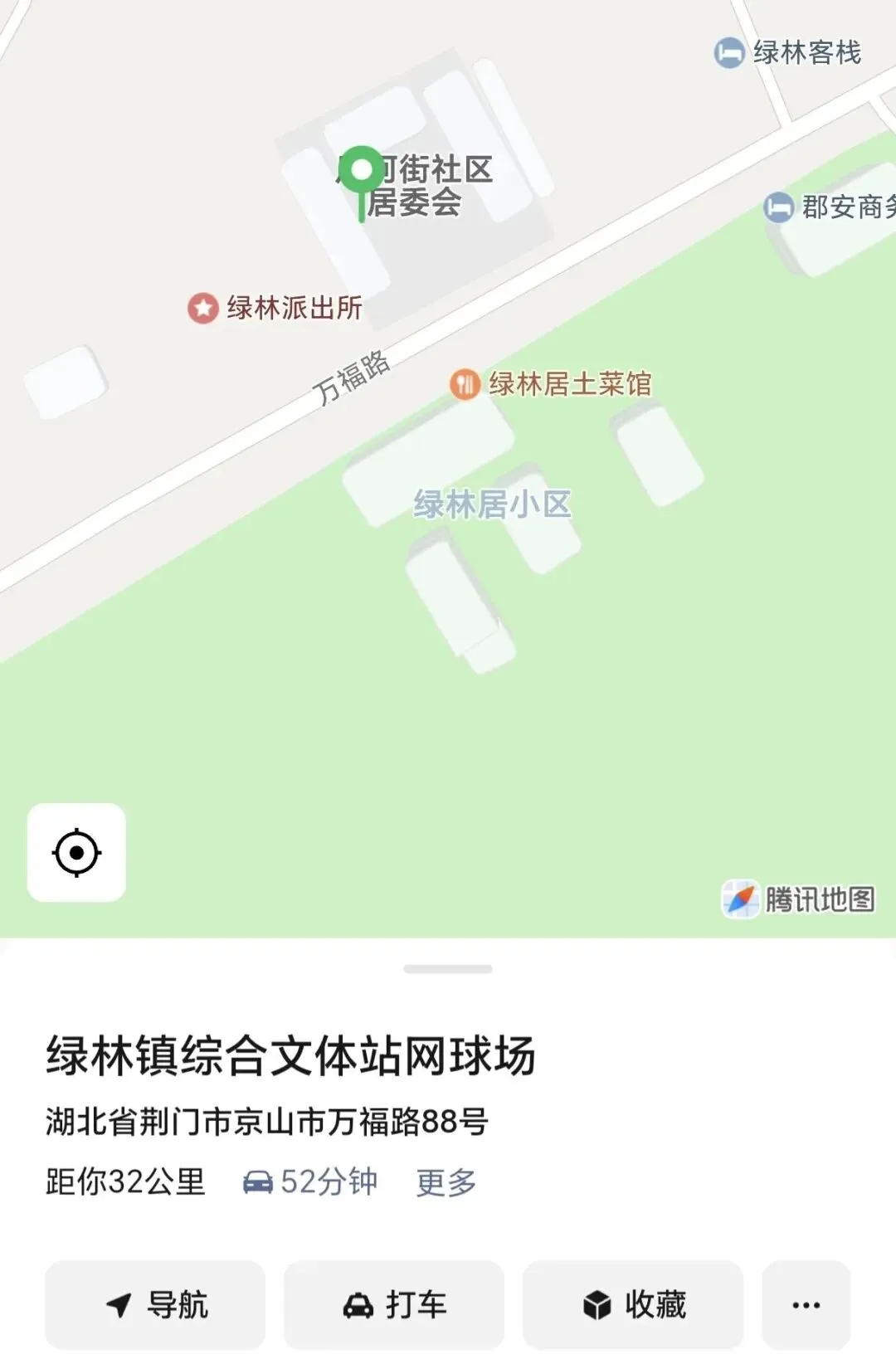Start navigation with 导航 button
This screenshot has height=1364, width=896.
[155, 1304]
